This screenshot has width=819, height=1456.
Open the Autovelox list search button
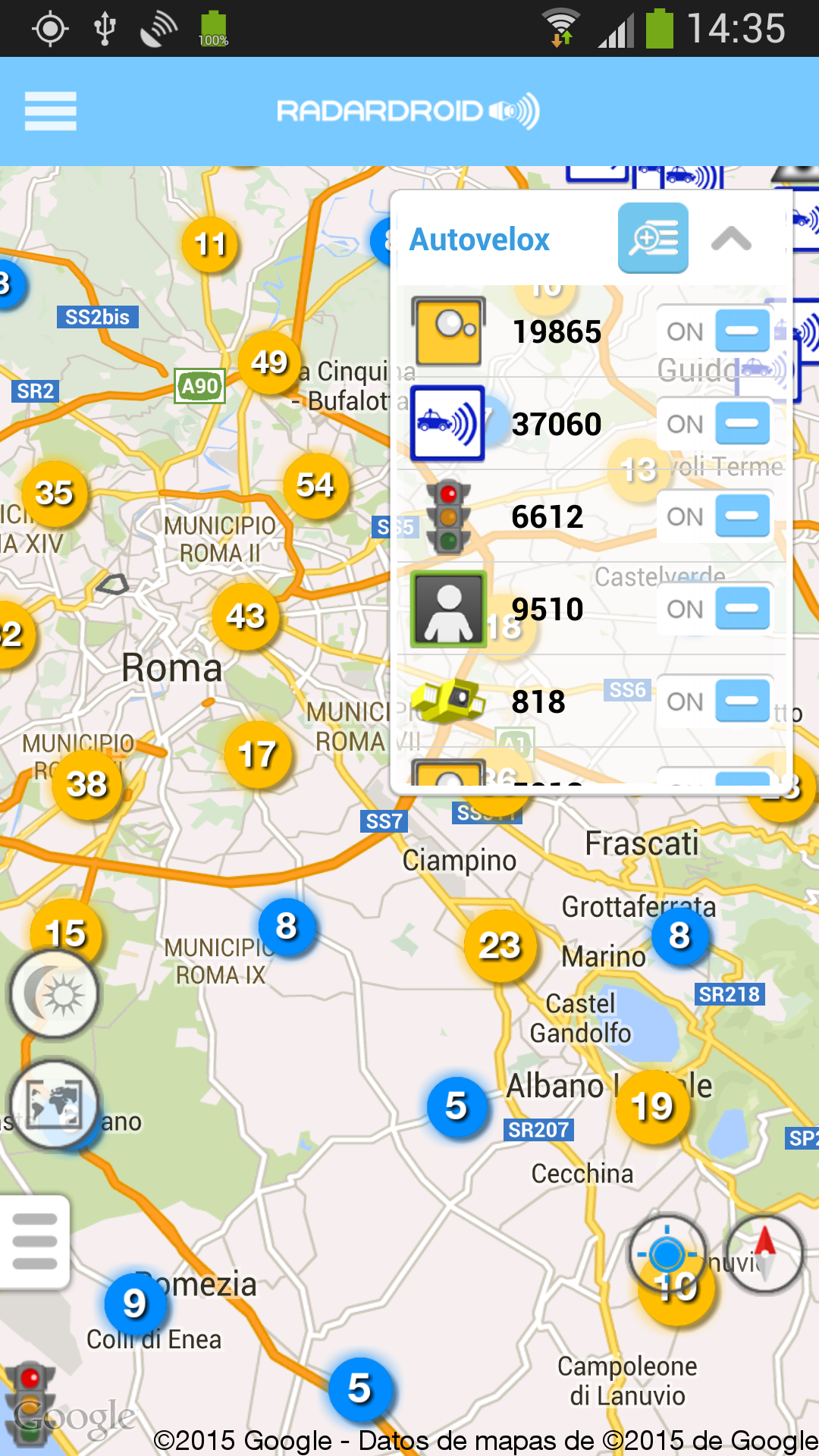pyautogui.click(x=653, y=239)
